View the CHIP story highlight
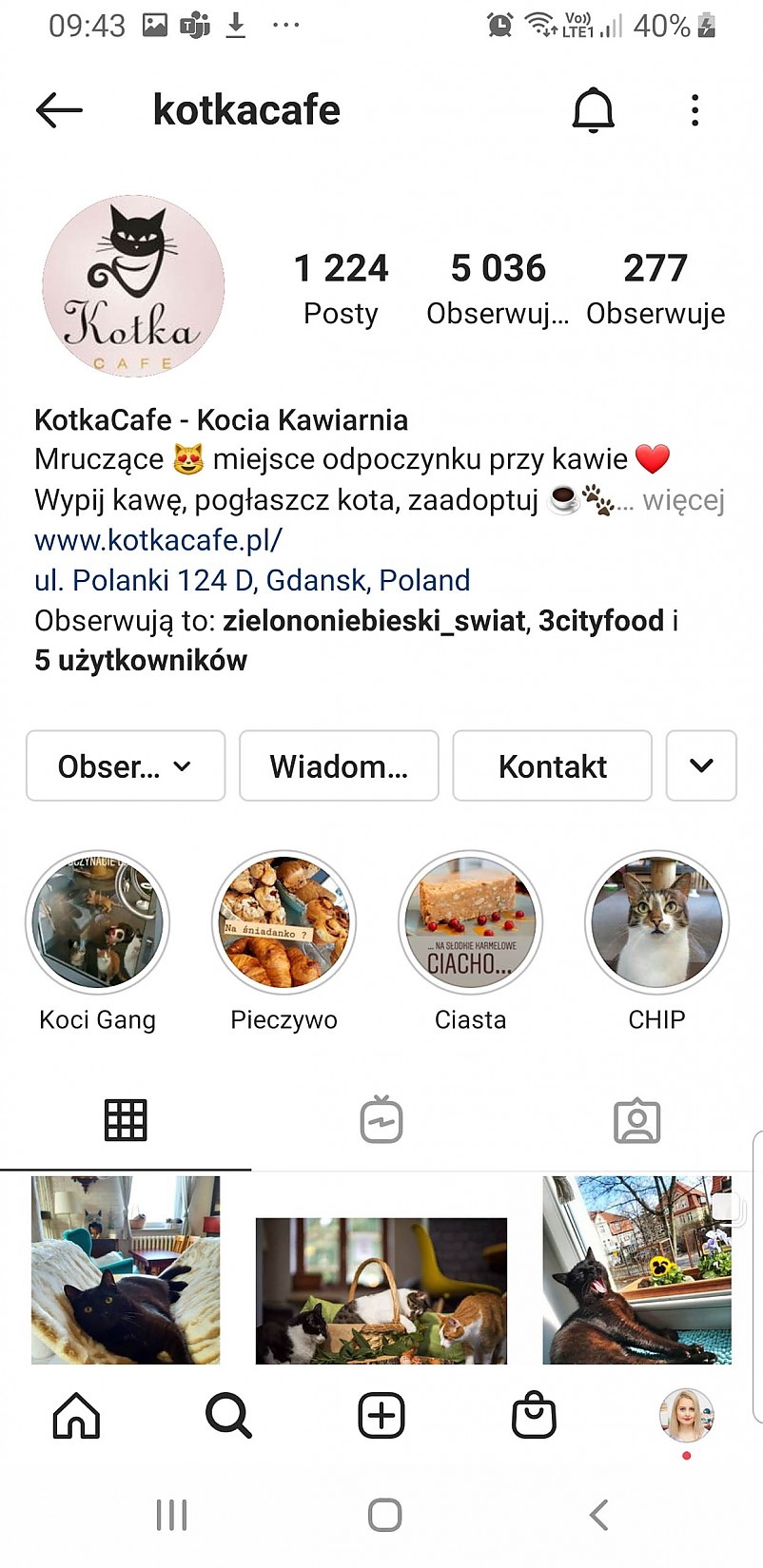This screenshot has height=1568, width=763. click(x=656, y=922)
